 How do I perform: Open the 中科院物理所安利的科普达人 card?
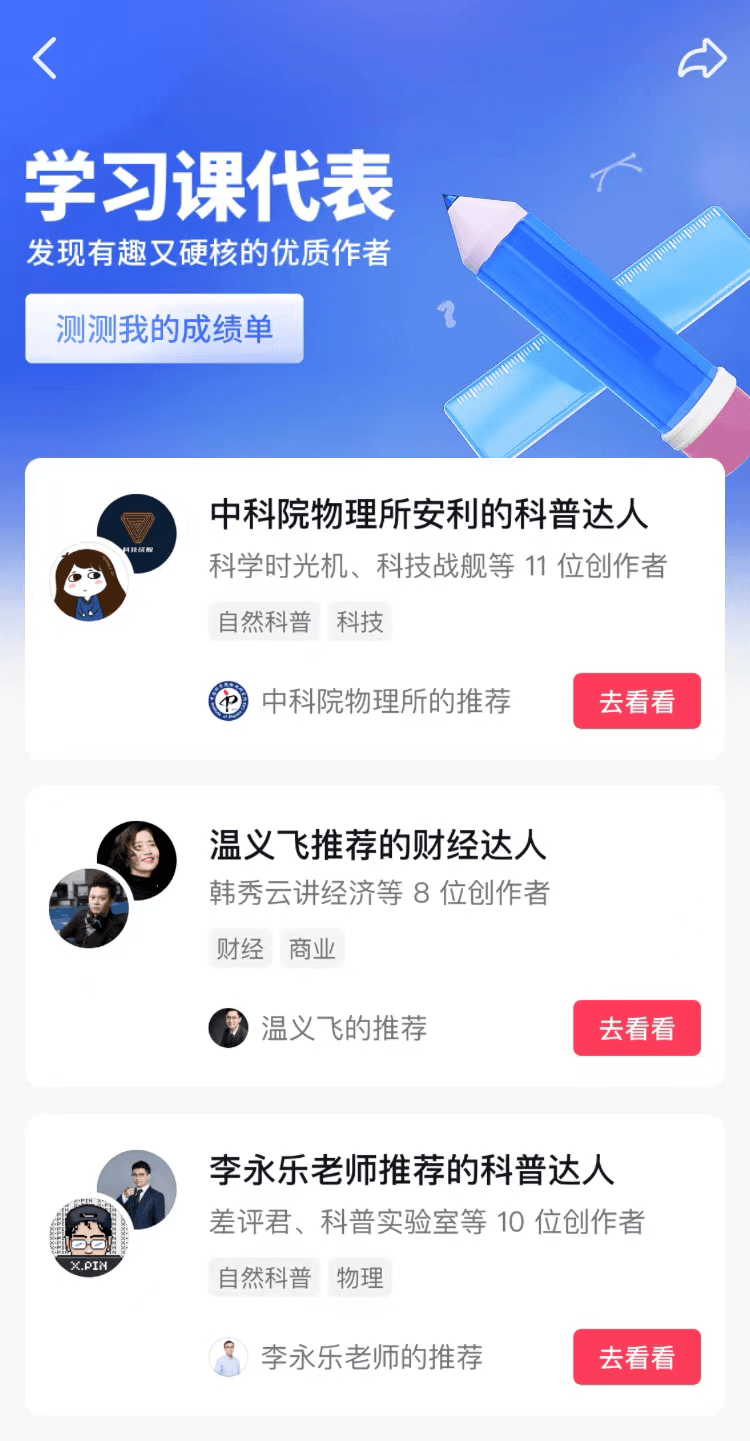[x=428, y=514]
